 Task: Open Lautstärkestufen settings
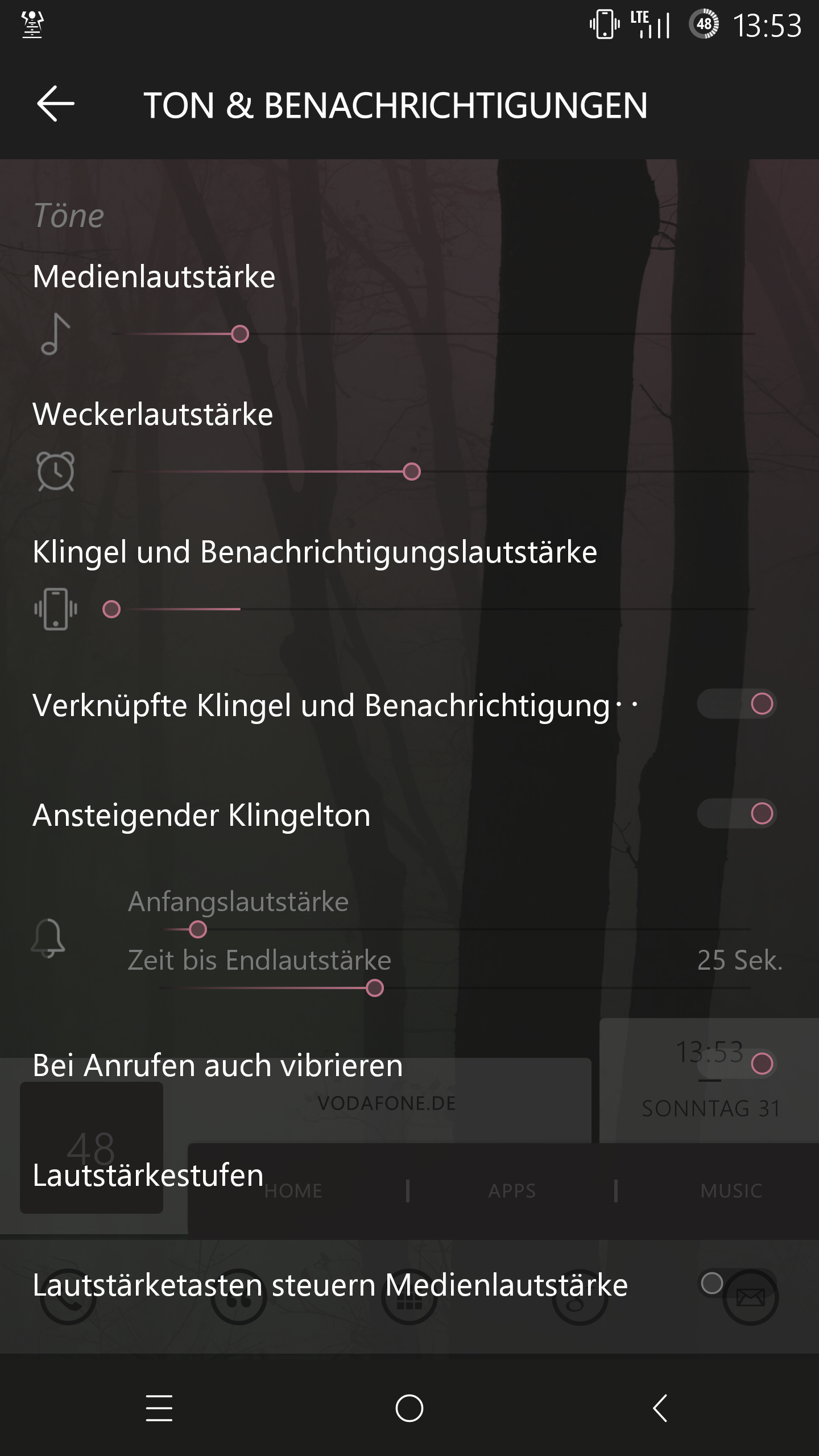(x=148, y=1175)
